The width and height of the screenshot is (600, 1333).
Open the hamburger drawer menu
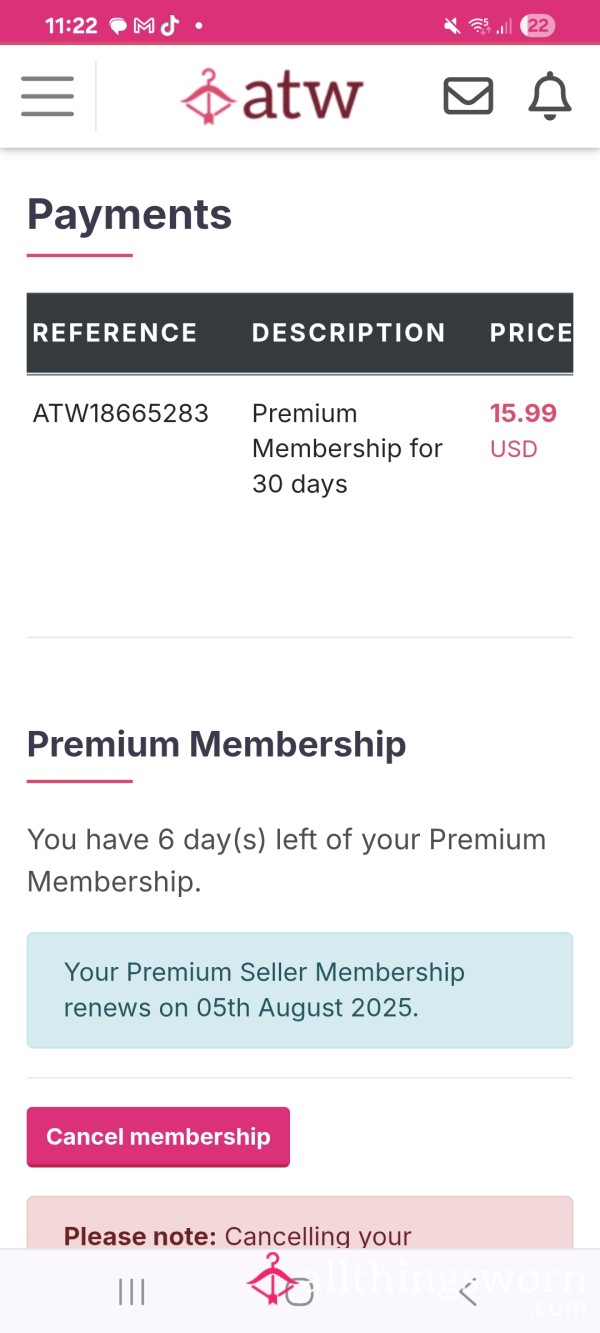click(47, 96)
